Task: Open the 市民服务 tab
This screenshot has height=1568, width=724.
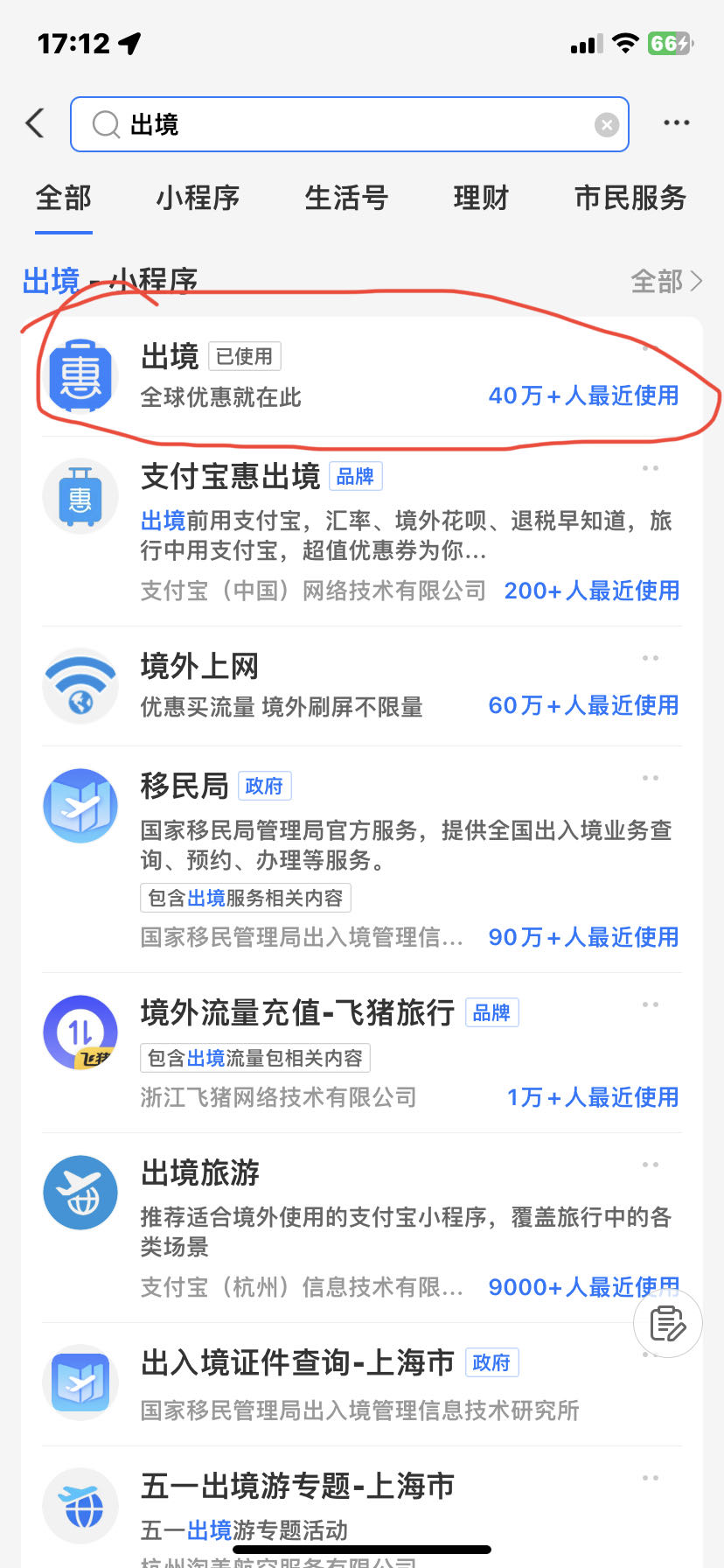Action: click(x=630, y=199)
